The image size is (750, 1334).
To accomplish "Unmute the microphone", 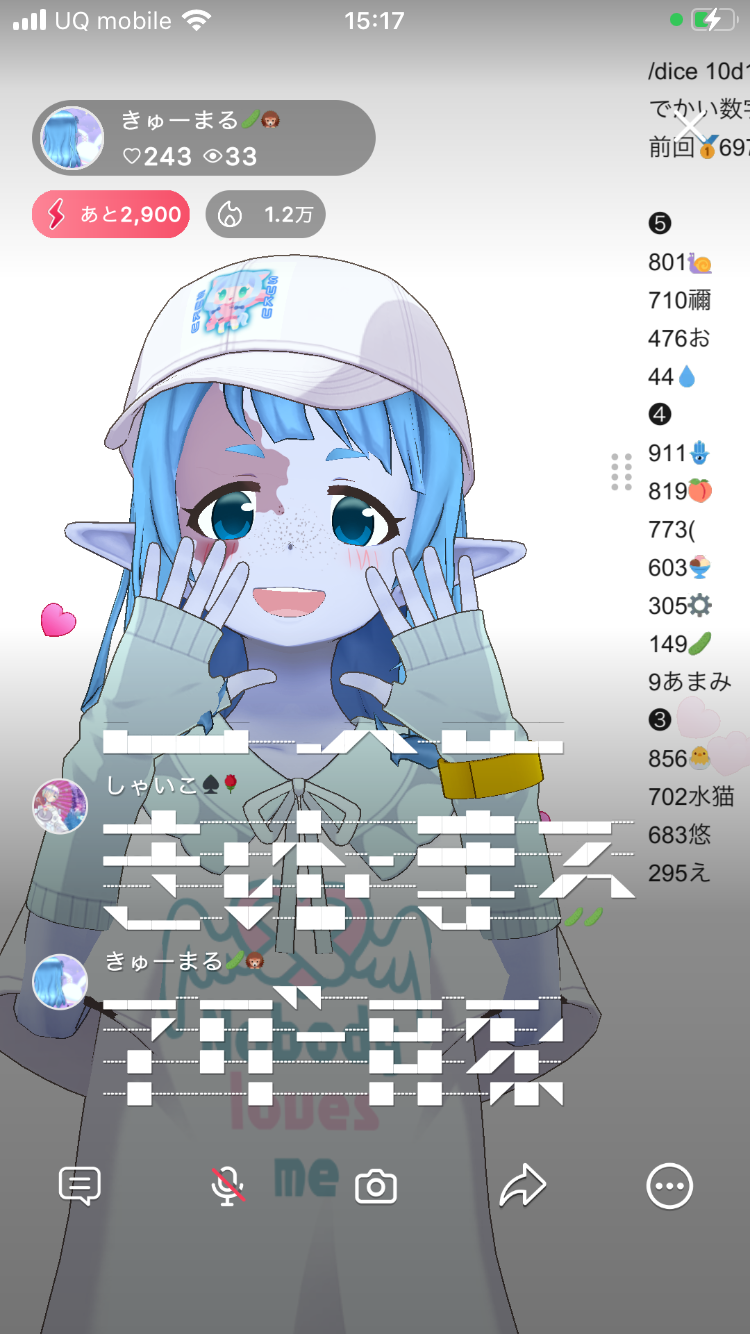I will [x=228, y=1186].
